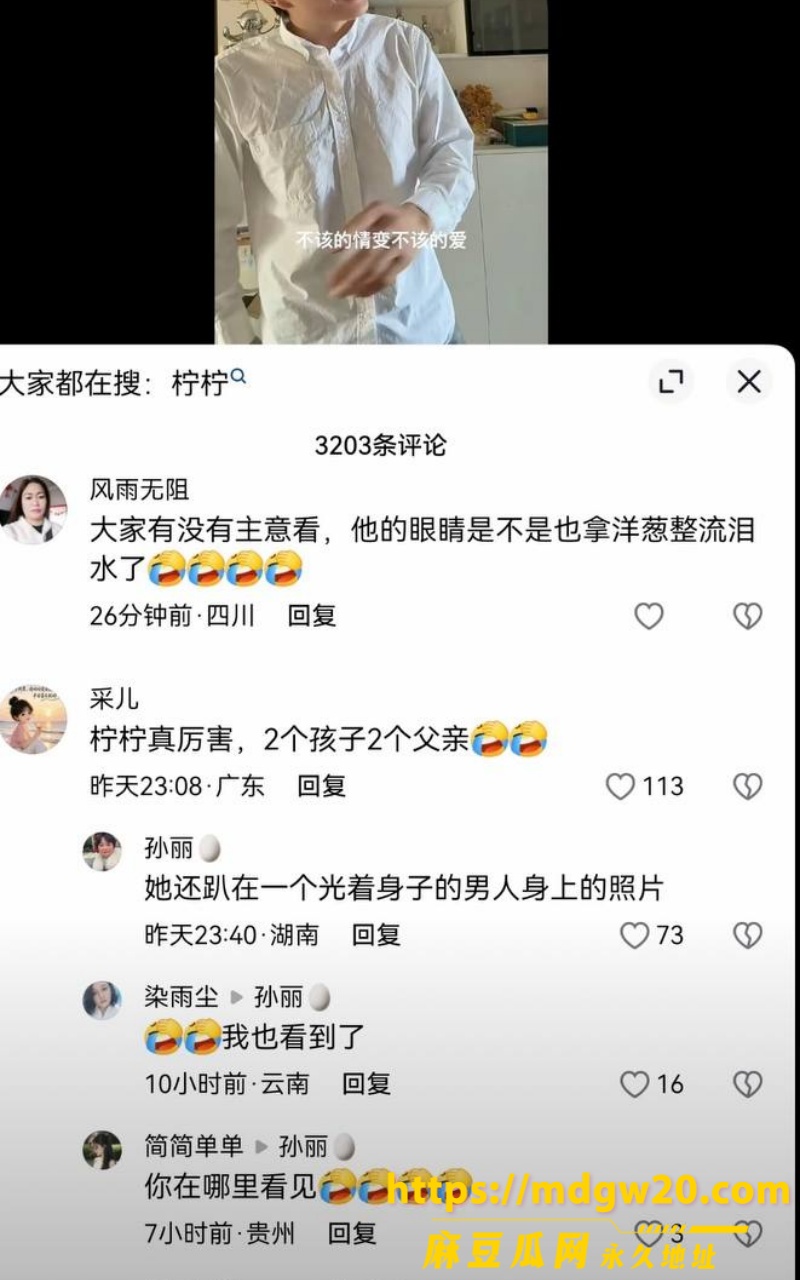Viewport: 800px width, 1280px height.
Task: Dislike 采儿's comment
Action: [748, 786]
